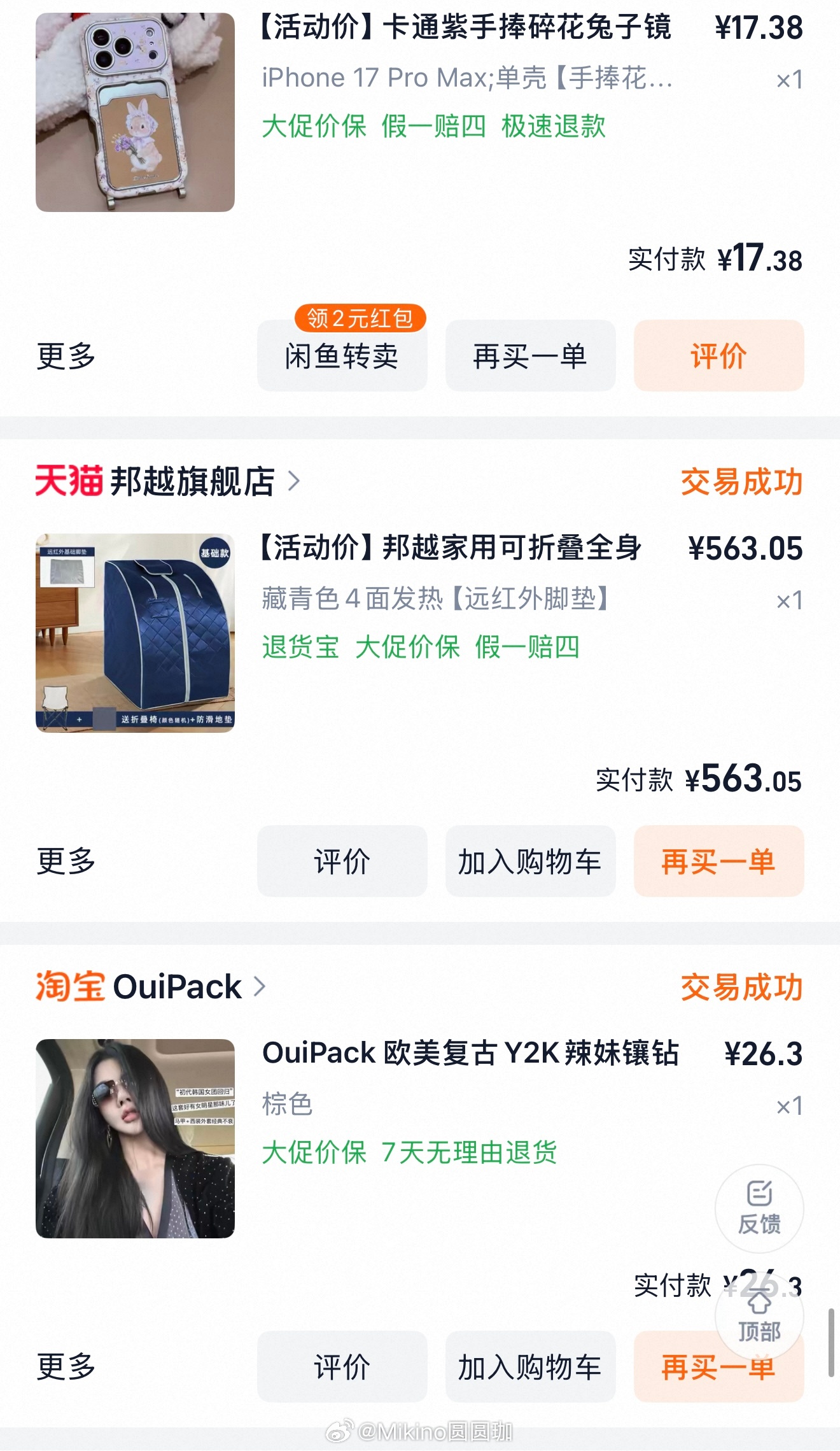Expand the 邦越旗舰店 store page chevron

[295, 482]
